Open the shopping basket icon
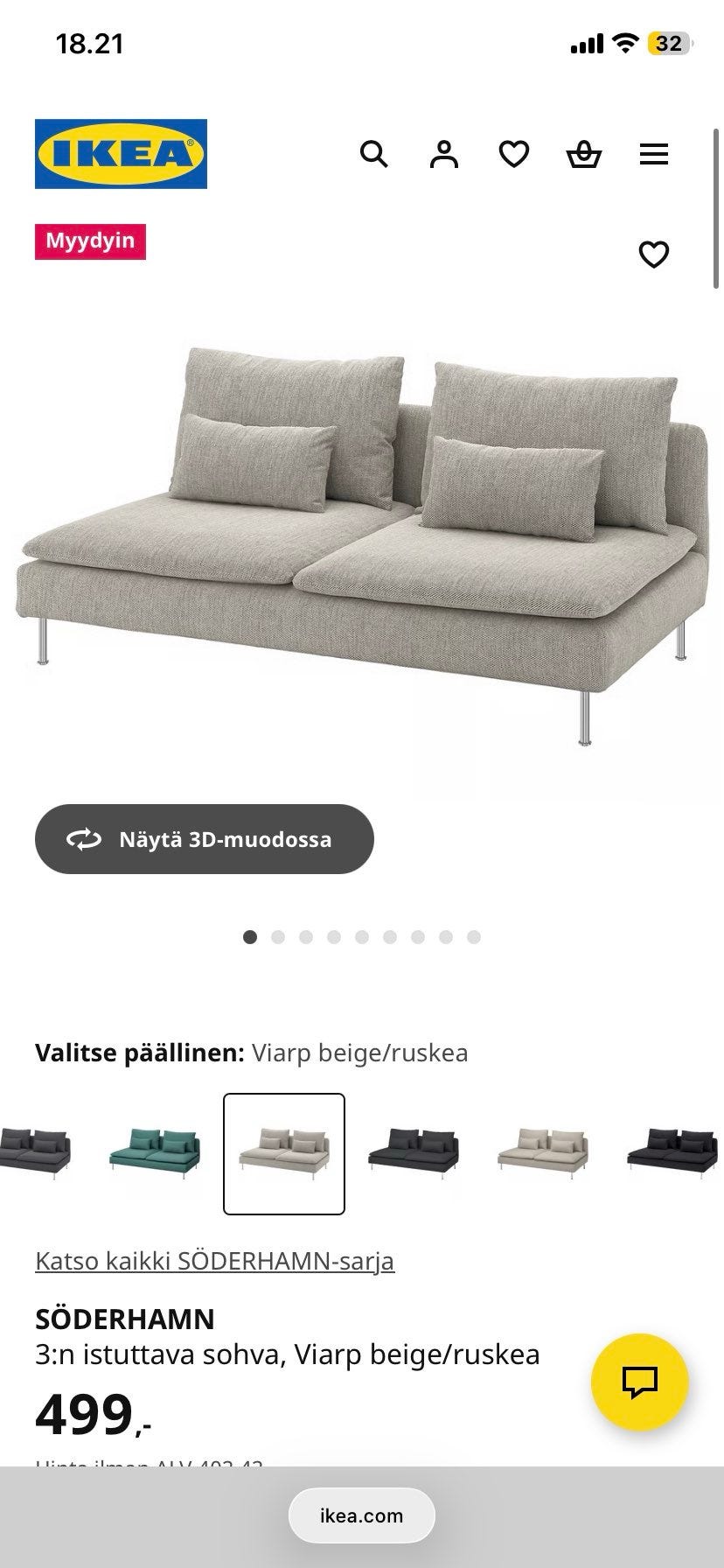Viewport: 724px width, 1568px height. (x=584, y=154)
